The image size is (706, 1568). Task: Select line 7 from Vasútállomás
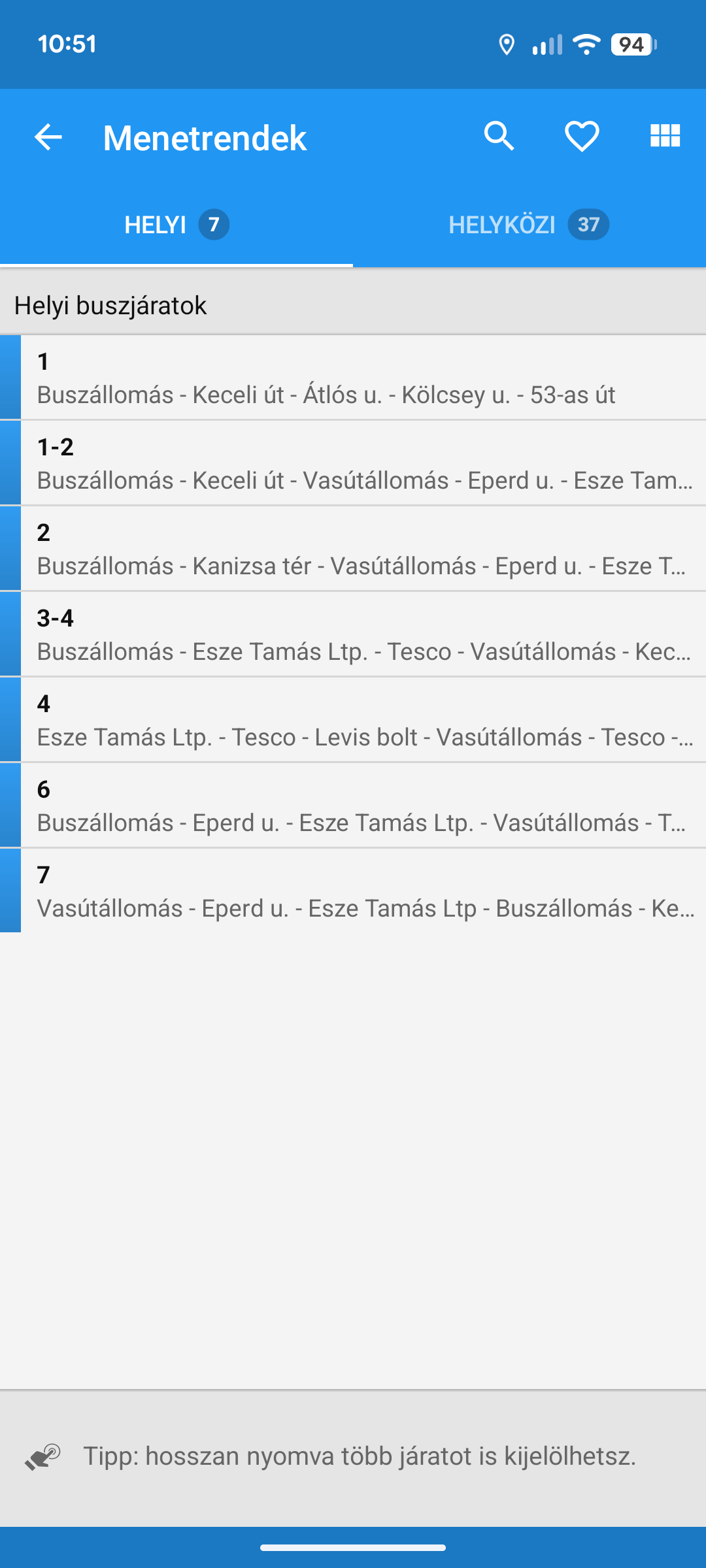[x=353, y=891]
